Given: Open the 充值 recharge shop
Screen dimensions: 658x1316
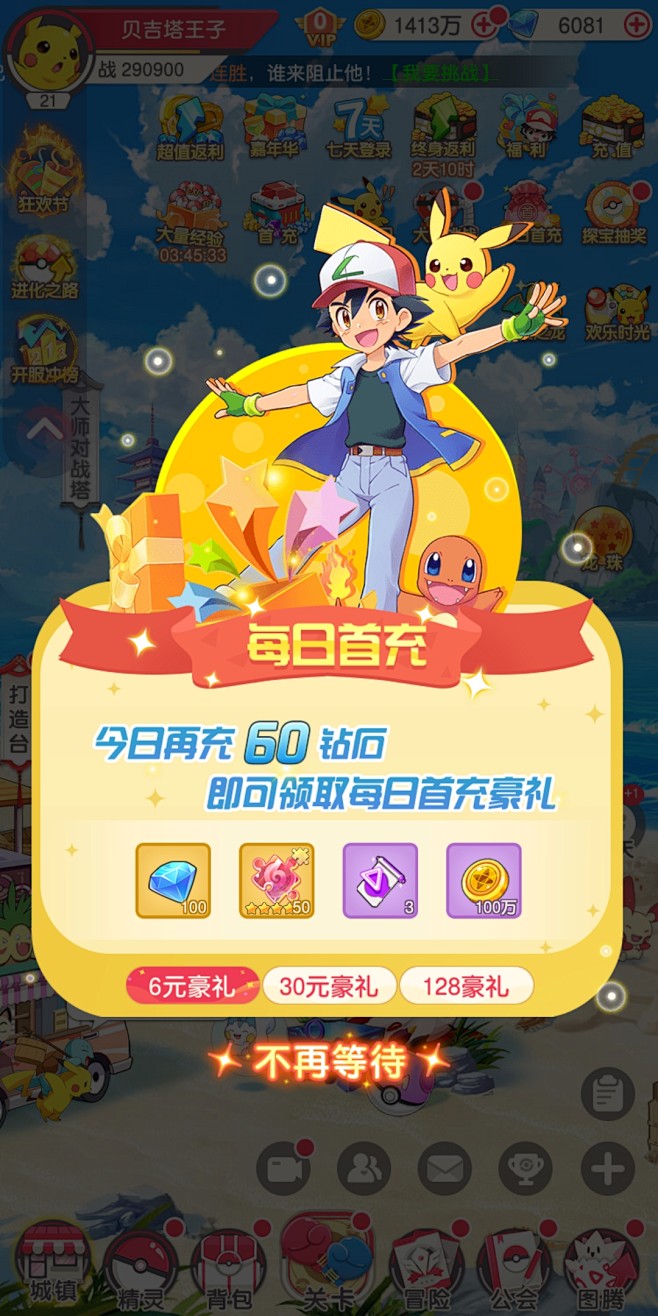Looking at the screenshot, I should point(611,127).
